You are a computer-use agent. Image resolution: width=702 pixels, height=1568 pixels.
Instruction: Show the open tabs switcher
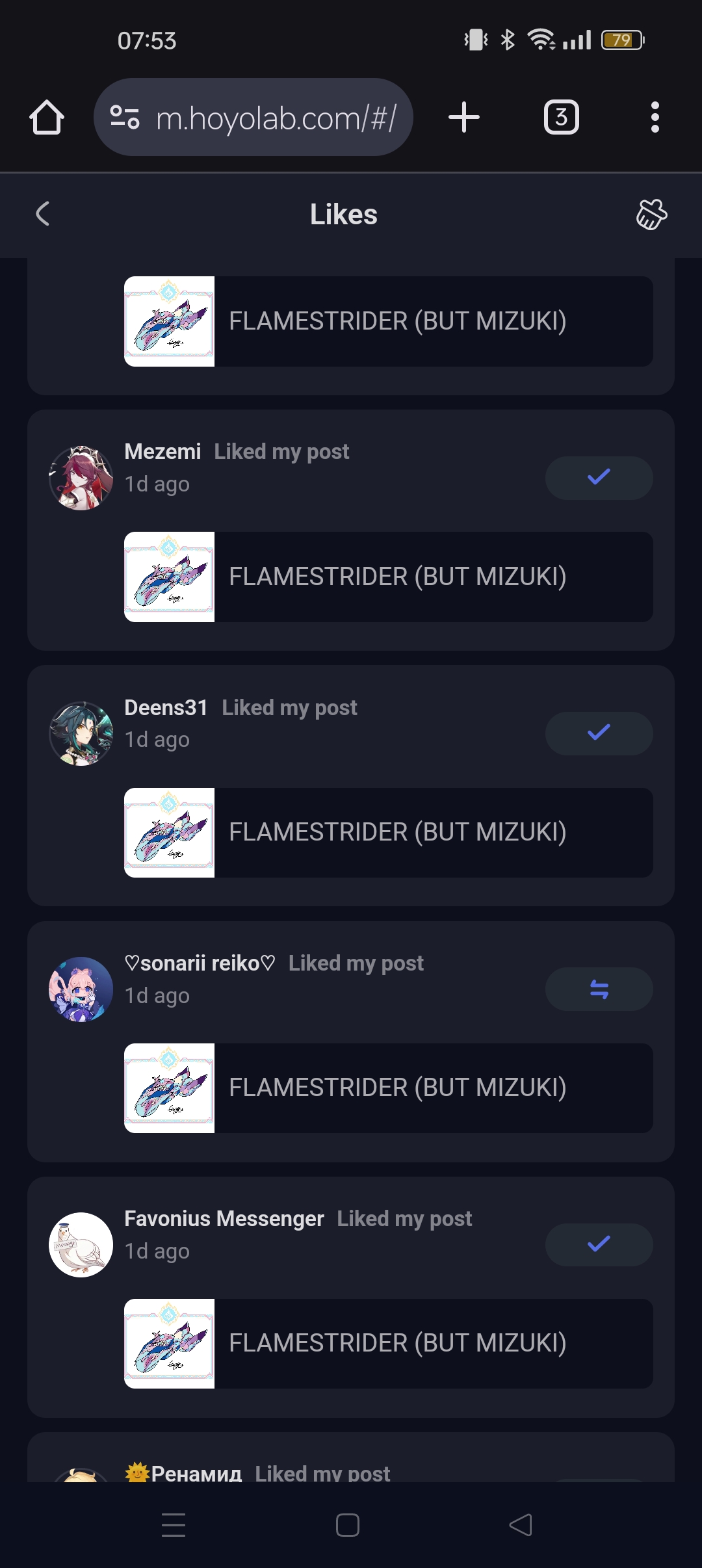(561, 118)
